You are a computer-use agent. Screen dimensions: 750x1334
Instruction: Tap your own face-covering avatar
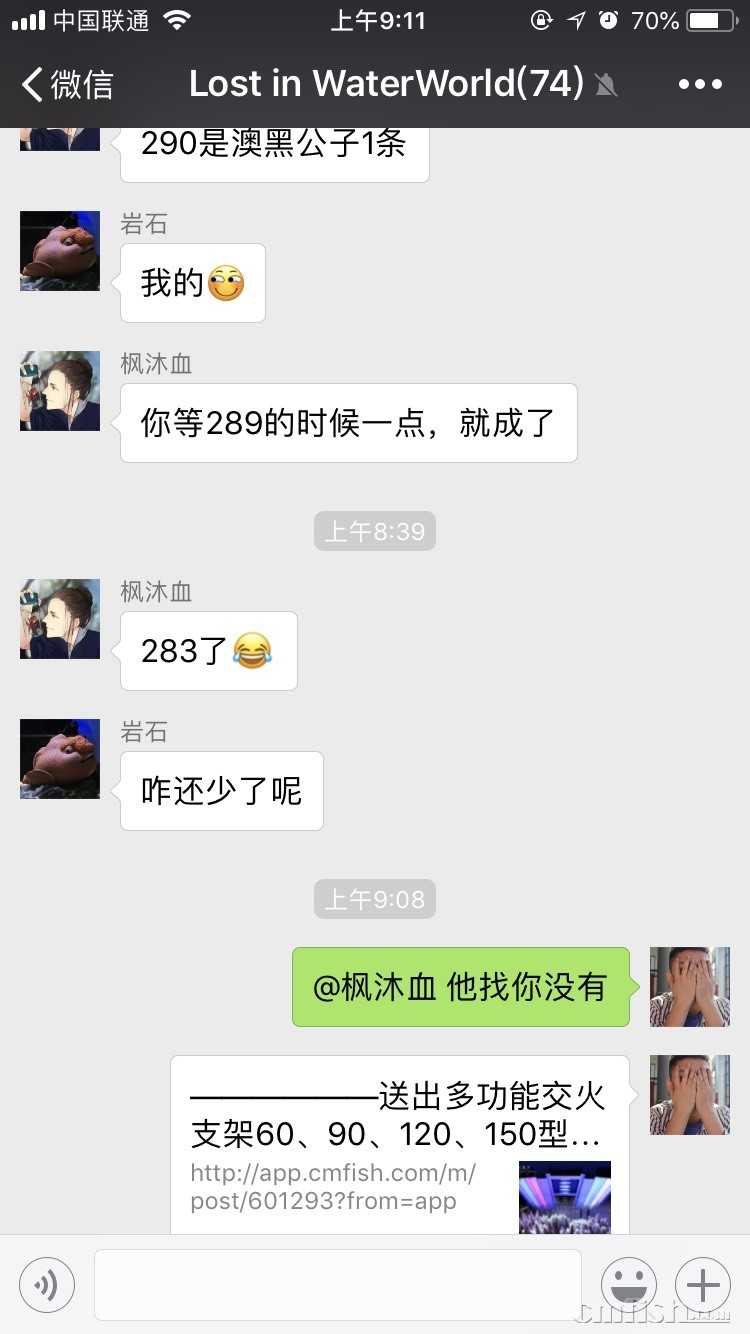point(690,987)
